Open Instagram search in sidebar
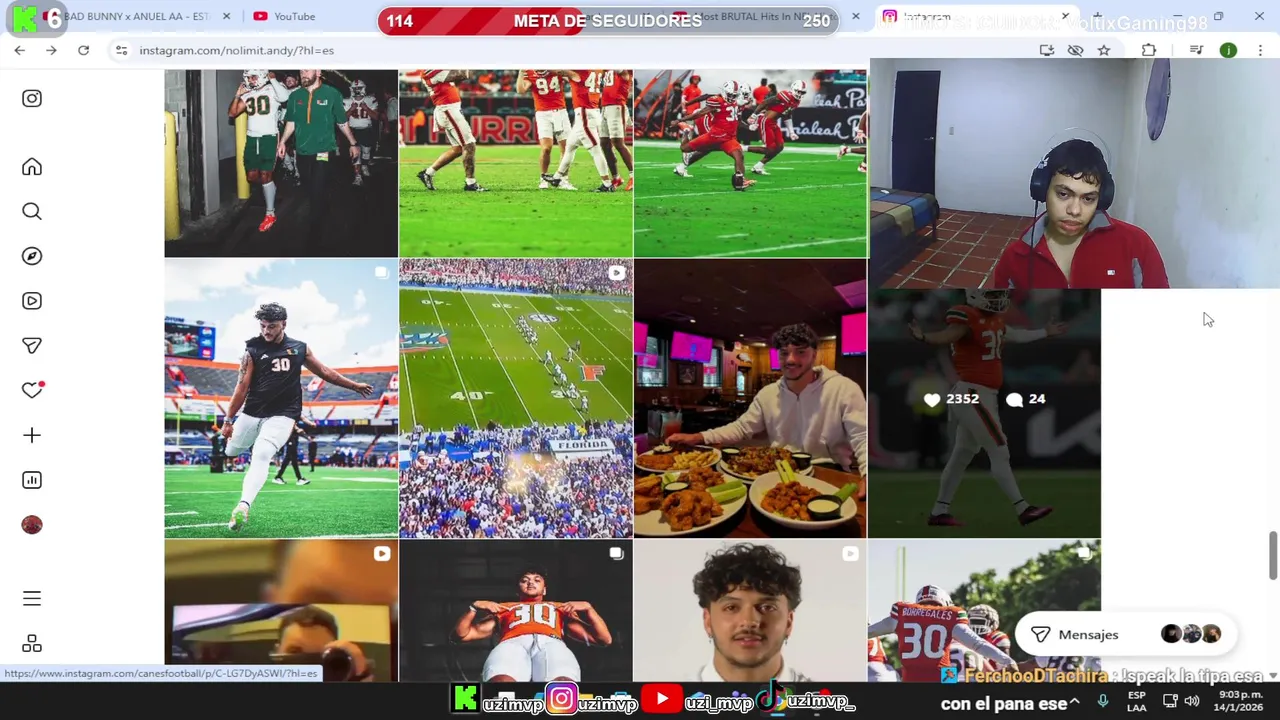Image resolution: width=1280 pixels, height=720 pixels. coord(32,211)
